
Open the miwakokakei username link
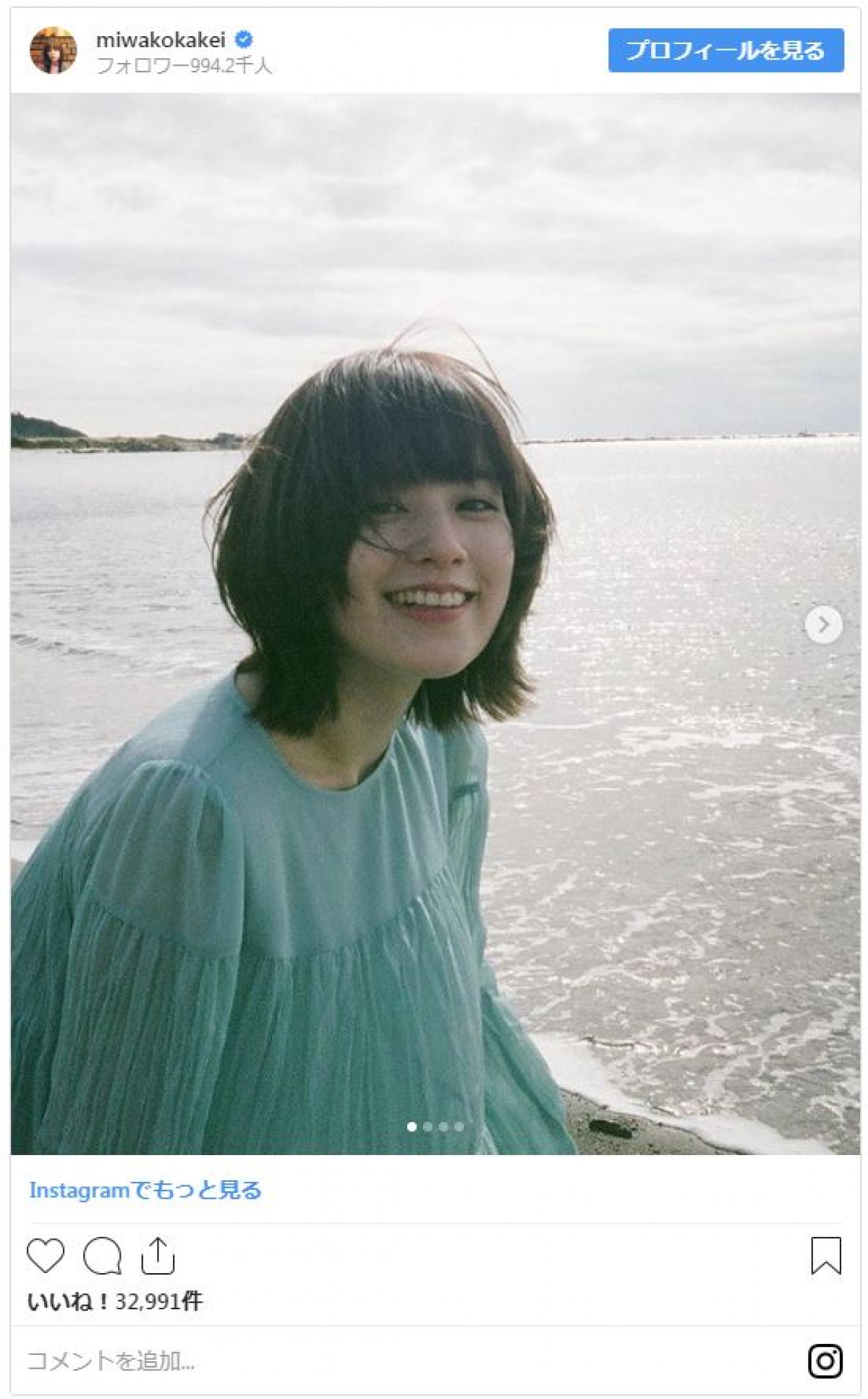(161, 40)
